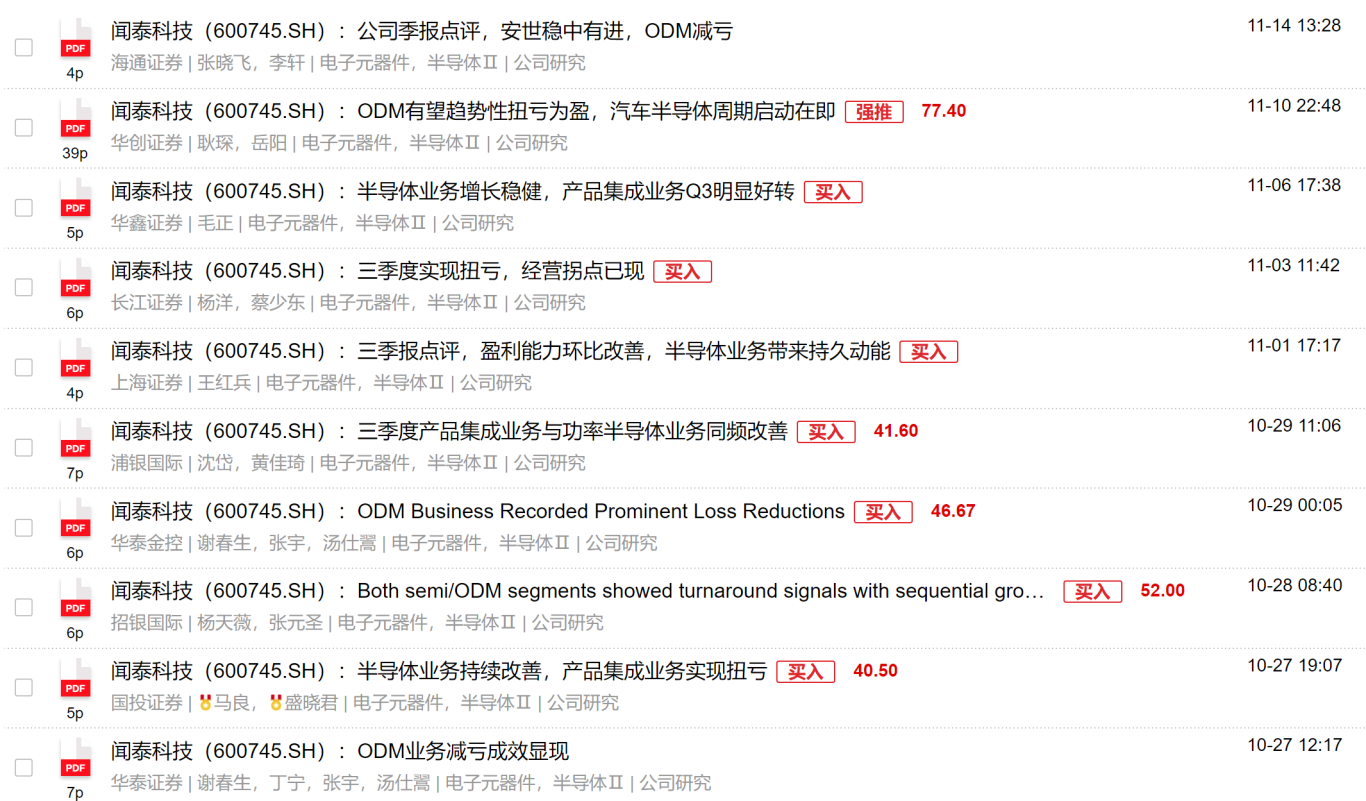
Task: Select the checkbox for 华泰证券 report
Action: pos(24,767)
